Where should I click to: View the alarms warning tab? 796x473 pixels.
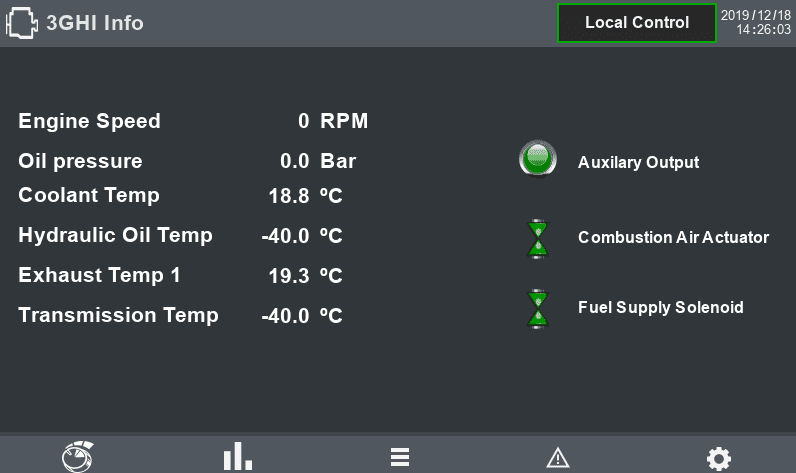tap(558, 457)
